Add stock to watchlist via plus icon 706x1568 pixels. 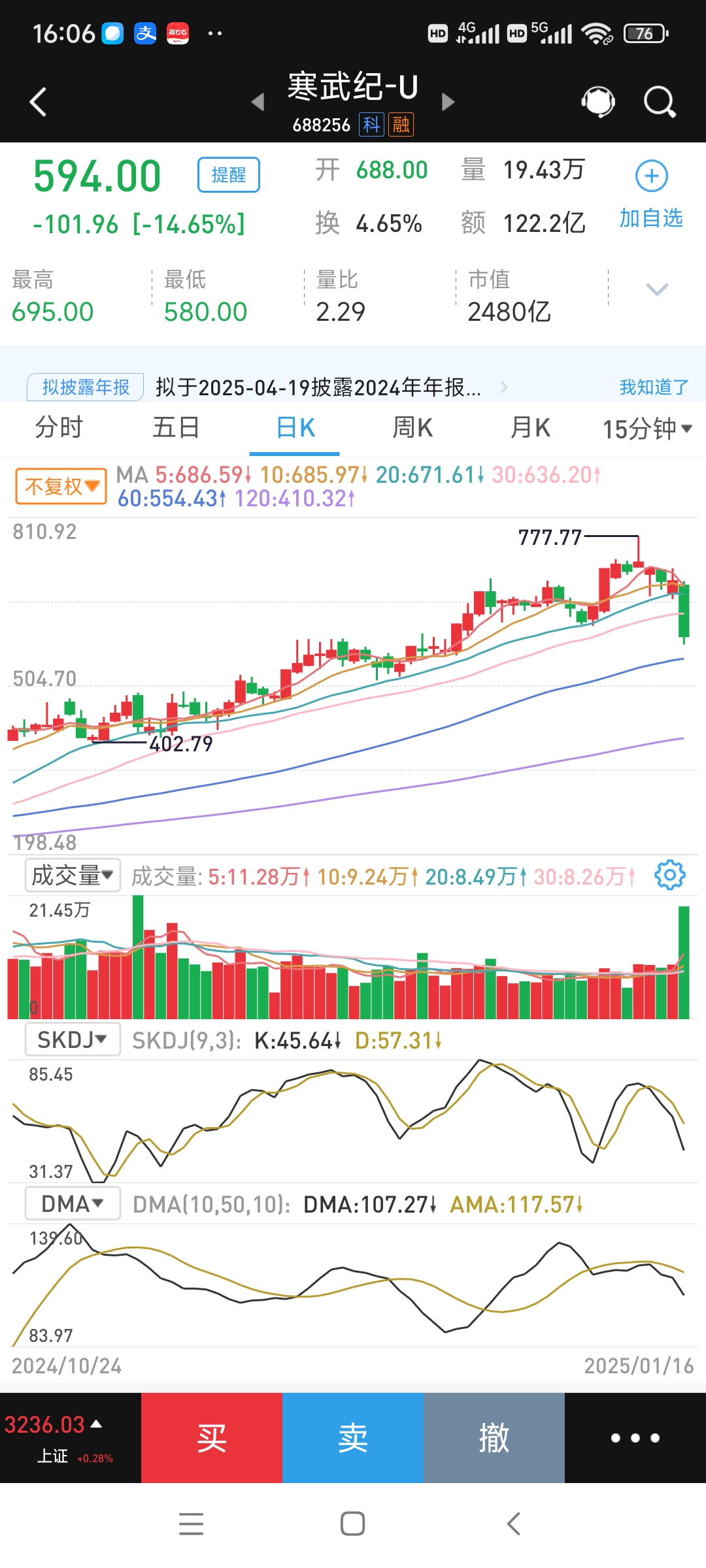(x=650, y=175)
